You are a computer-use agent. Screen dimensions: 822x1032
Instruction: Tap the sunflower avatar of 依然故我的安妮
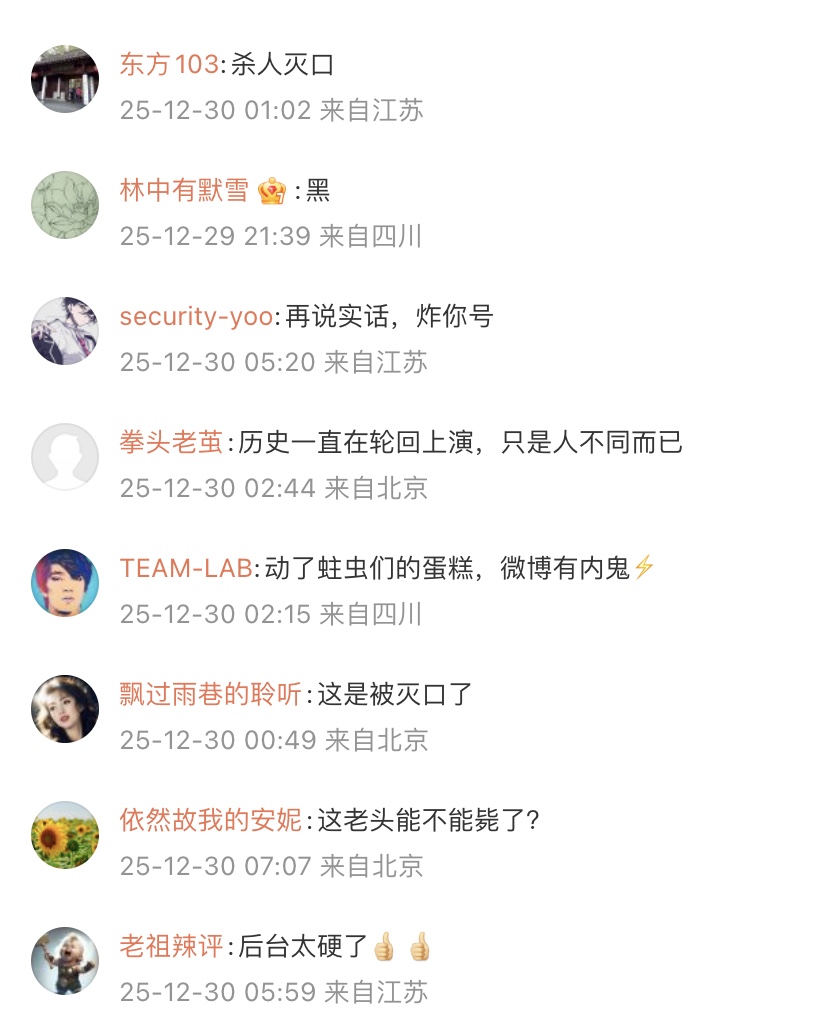pos(65,835)
